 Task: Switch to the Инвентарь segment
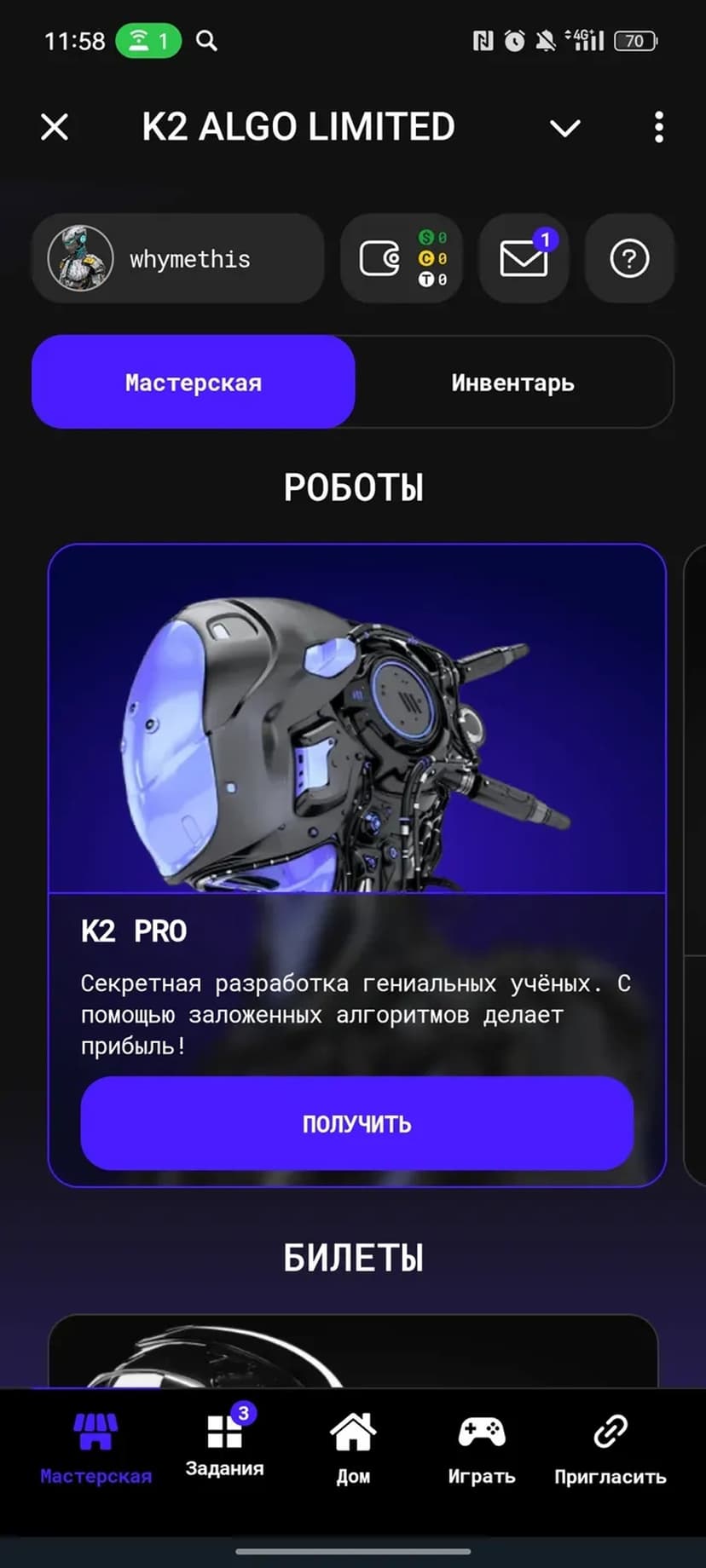(512, 383)
